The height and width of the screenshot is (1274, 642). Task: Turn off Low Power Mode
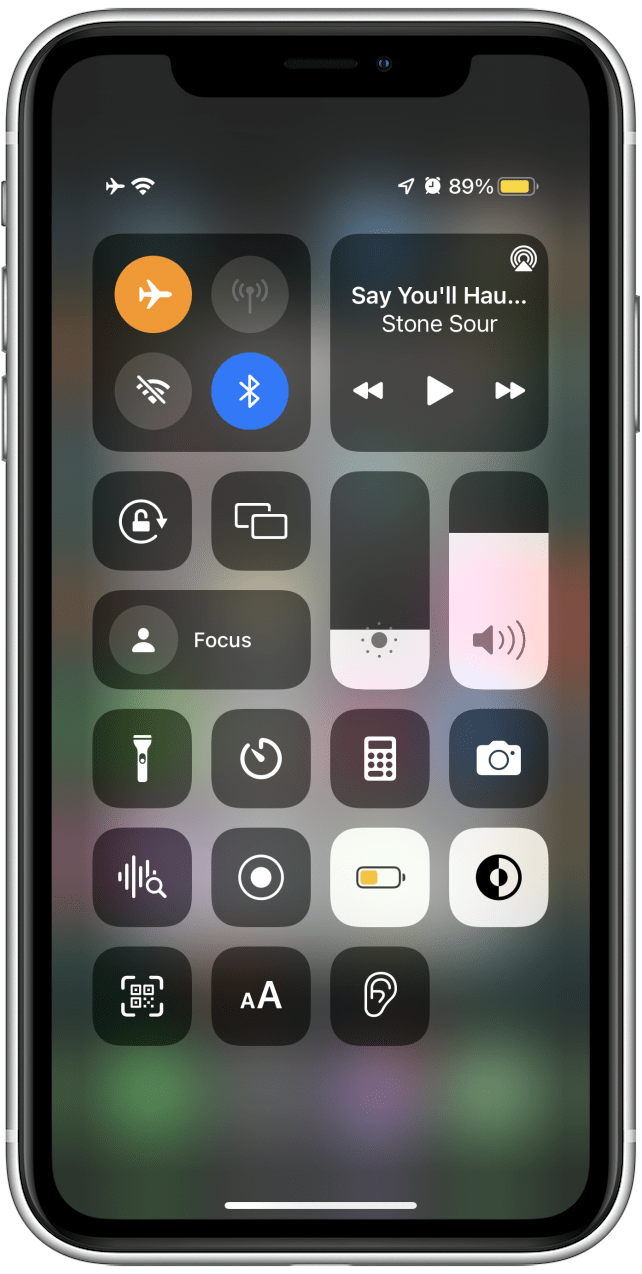tap(380, 878)
